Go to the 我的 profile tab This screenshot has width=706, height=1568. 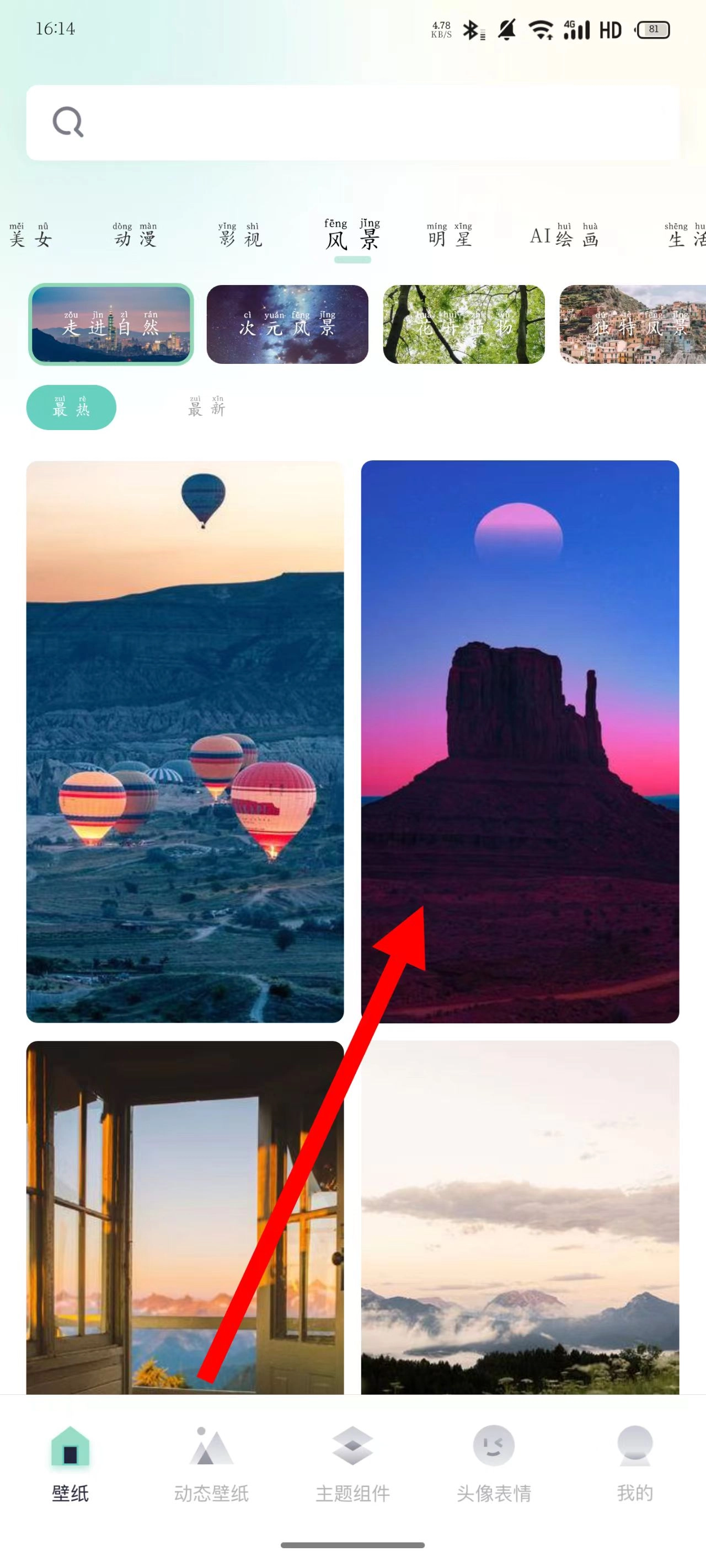(635, 1463)
